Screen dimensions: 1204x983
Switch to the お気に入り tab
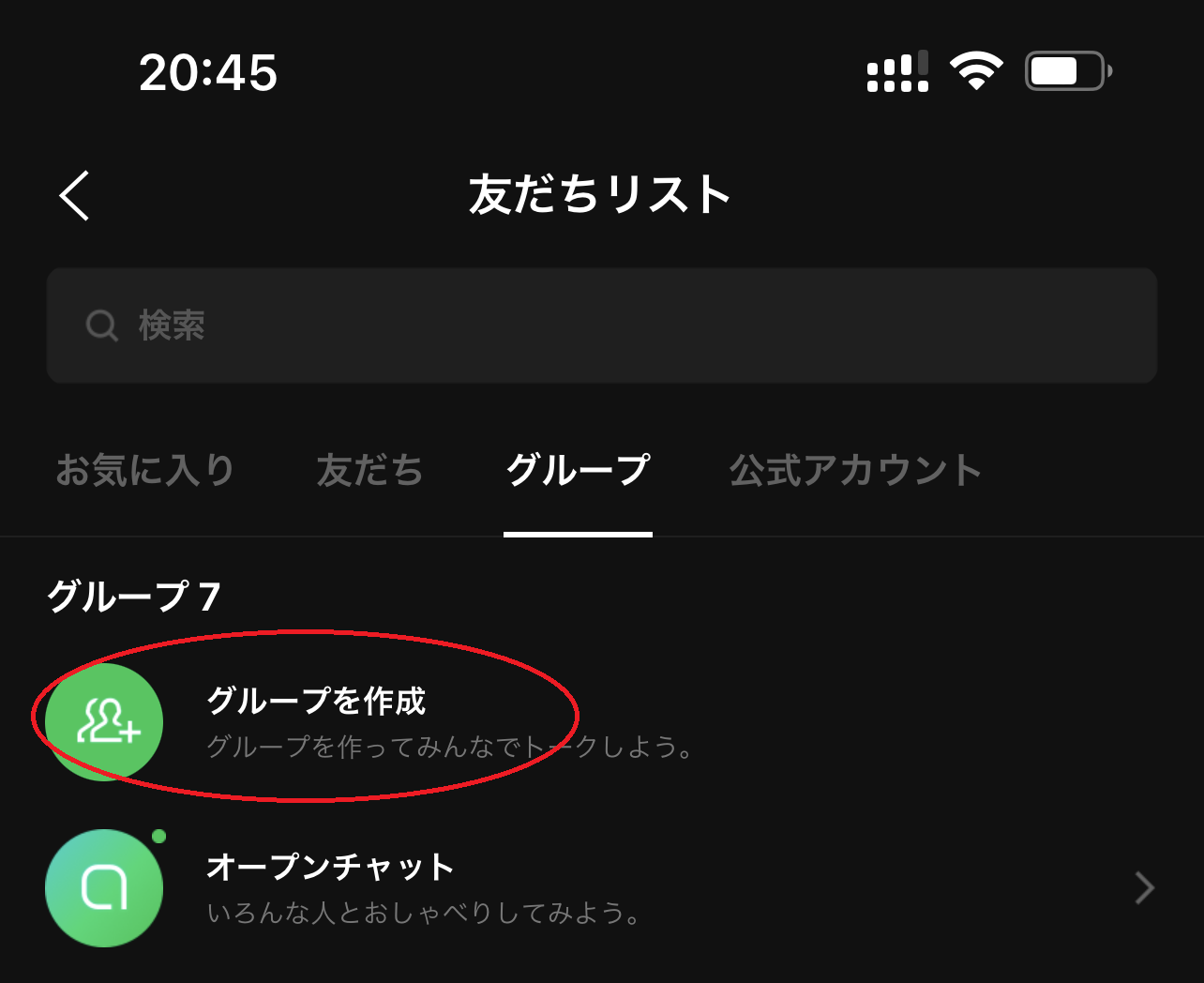(144, 470)
